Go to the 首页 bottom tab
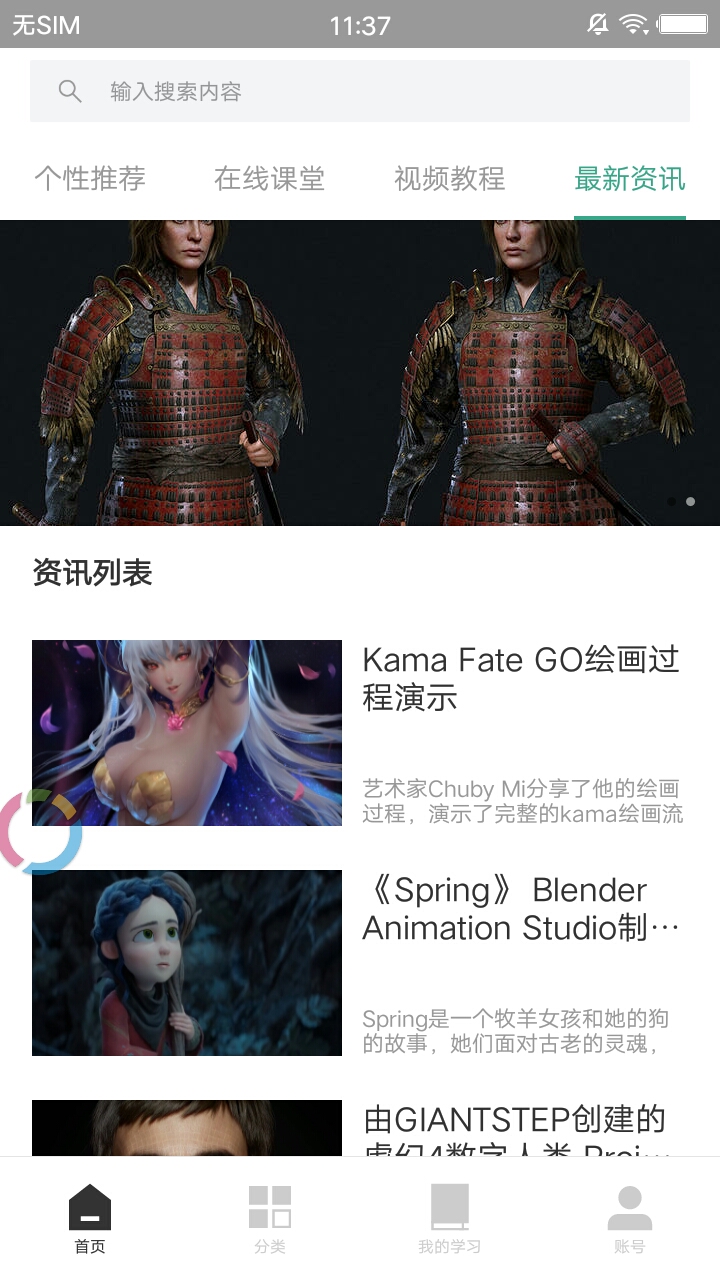The width and height of the screenshot is (720, 1280). [x=90, y=1218]
